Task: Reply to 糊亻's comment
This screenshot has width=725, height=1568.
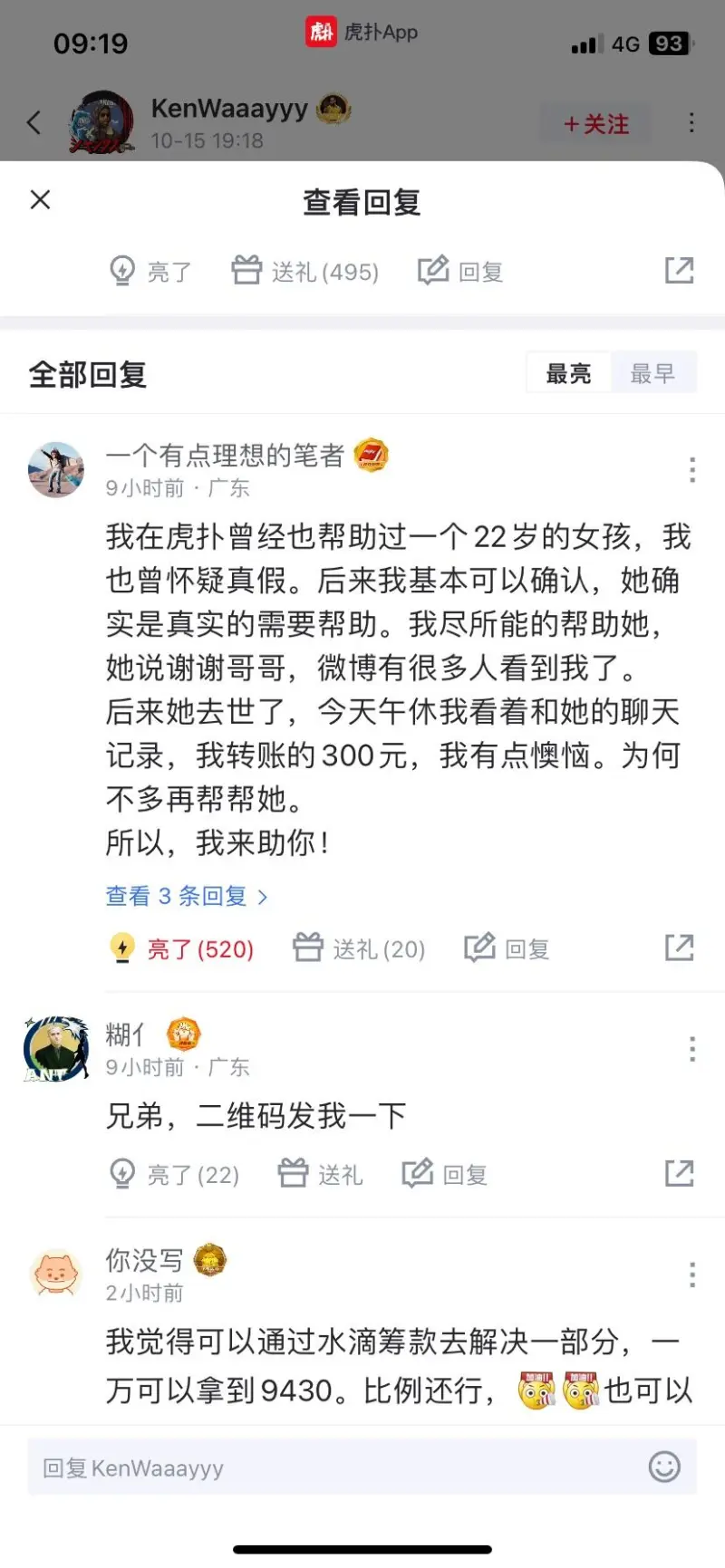Action: (445, 1174)
